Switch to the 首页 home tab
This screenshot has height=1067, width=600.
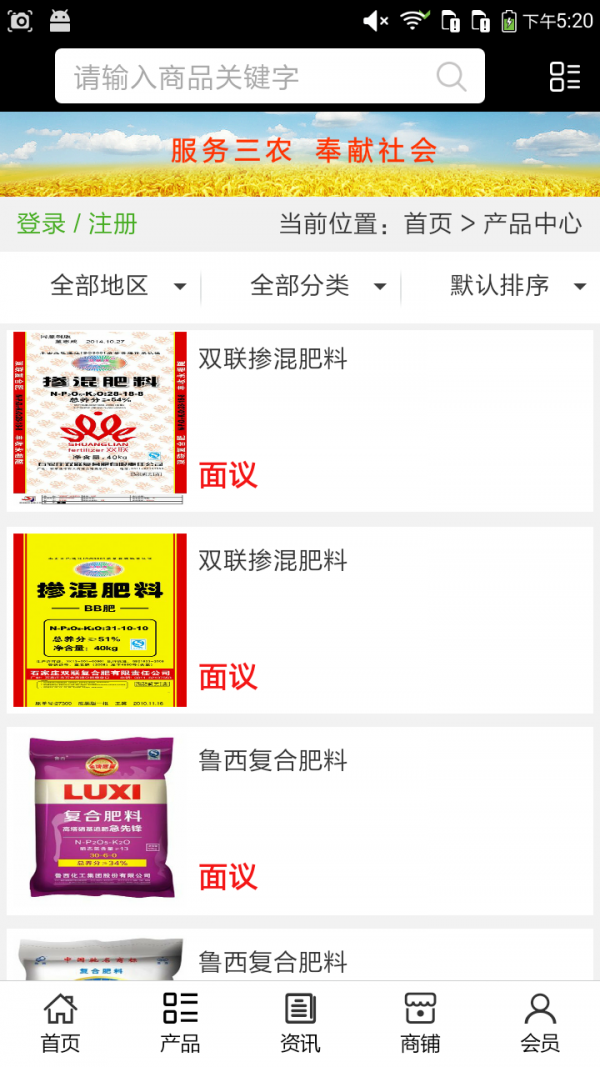pyautogui.click(x=60, y=1022)
